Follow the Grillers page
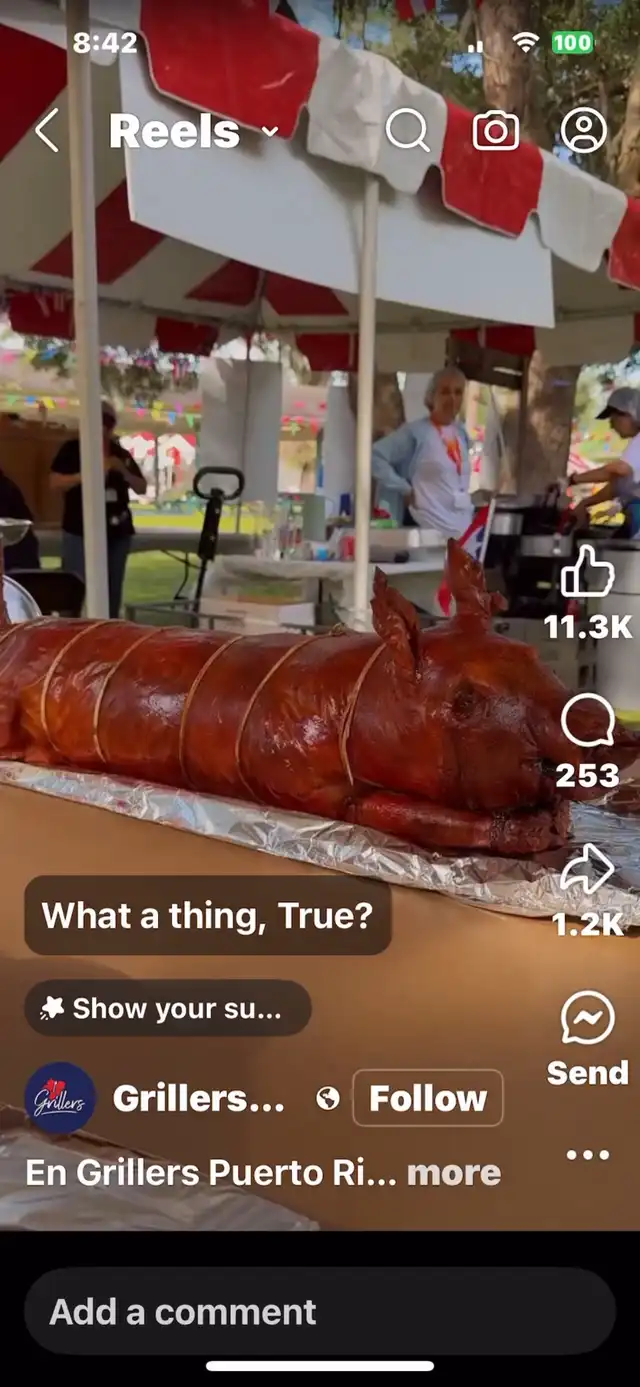Image resolution: width=640 pixels, height=1387 pixels. pos(428,1098)
